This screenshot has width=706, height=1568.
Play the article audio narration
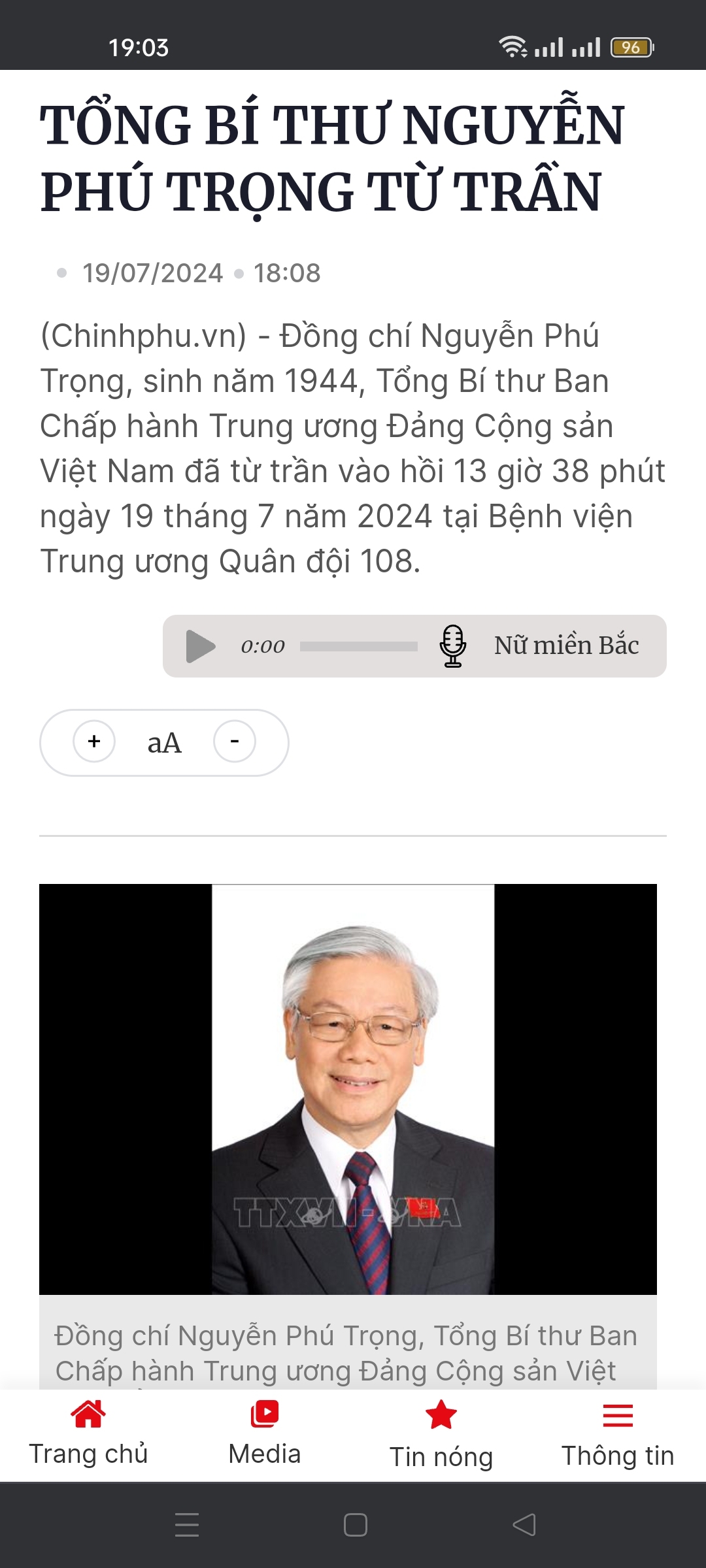[x=200, y=646]
